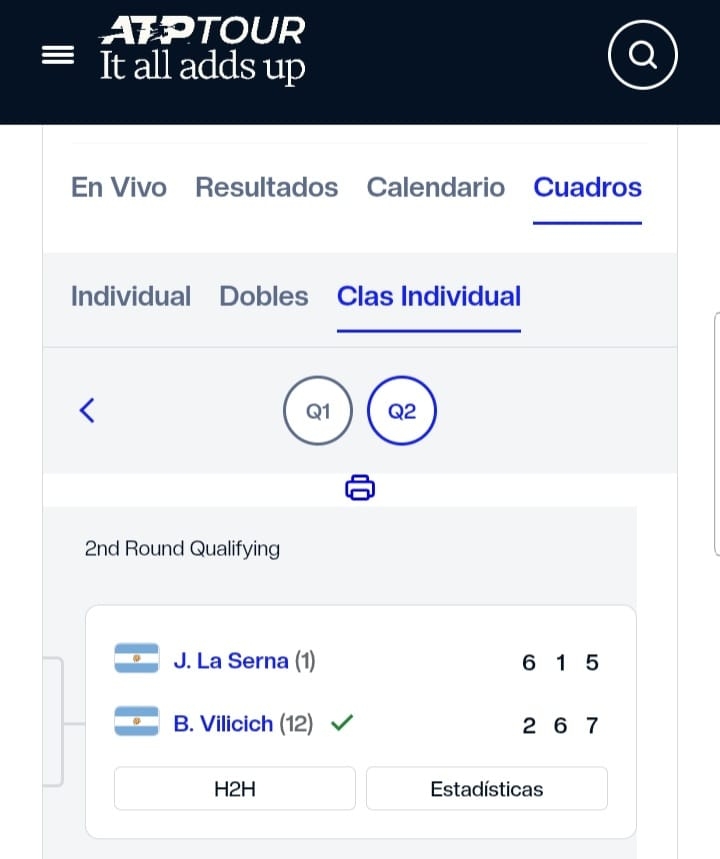
Task: Go to the previous round arrow
Action: coord(87,410)
